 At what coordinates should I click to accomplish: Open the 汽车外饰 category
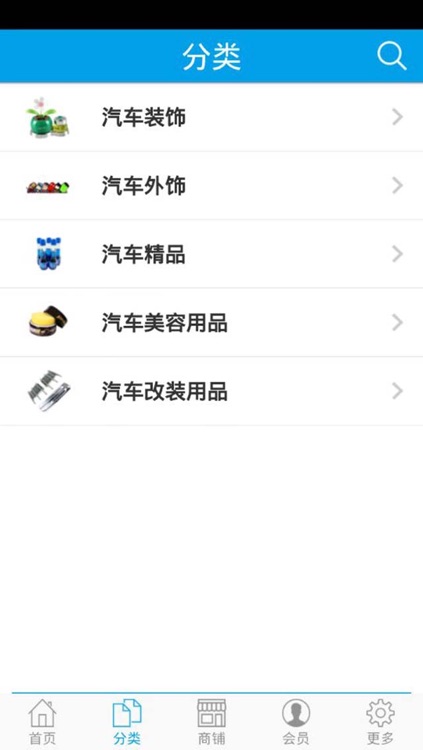pyautogui.click(x=212, y=186)
